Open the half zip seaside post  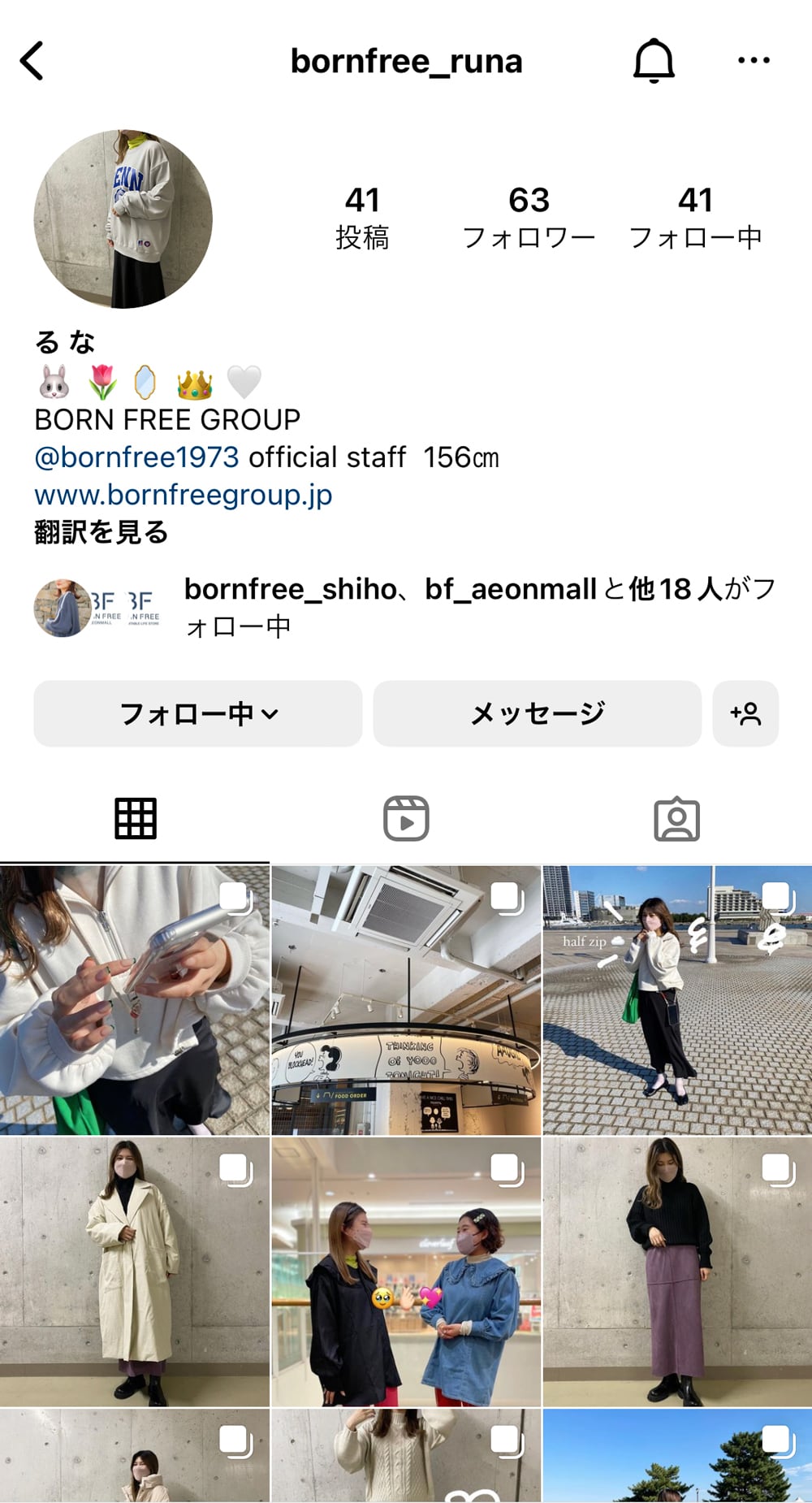click(x=677, y=1000)
